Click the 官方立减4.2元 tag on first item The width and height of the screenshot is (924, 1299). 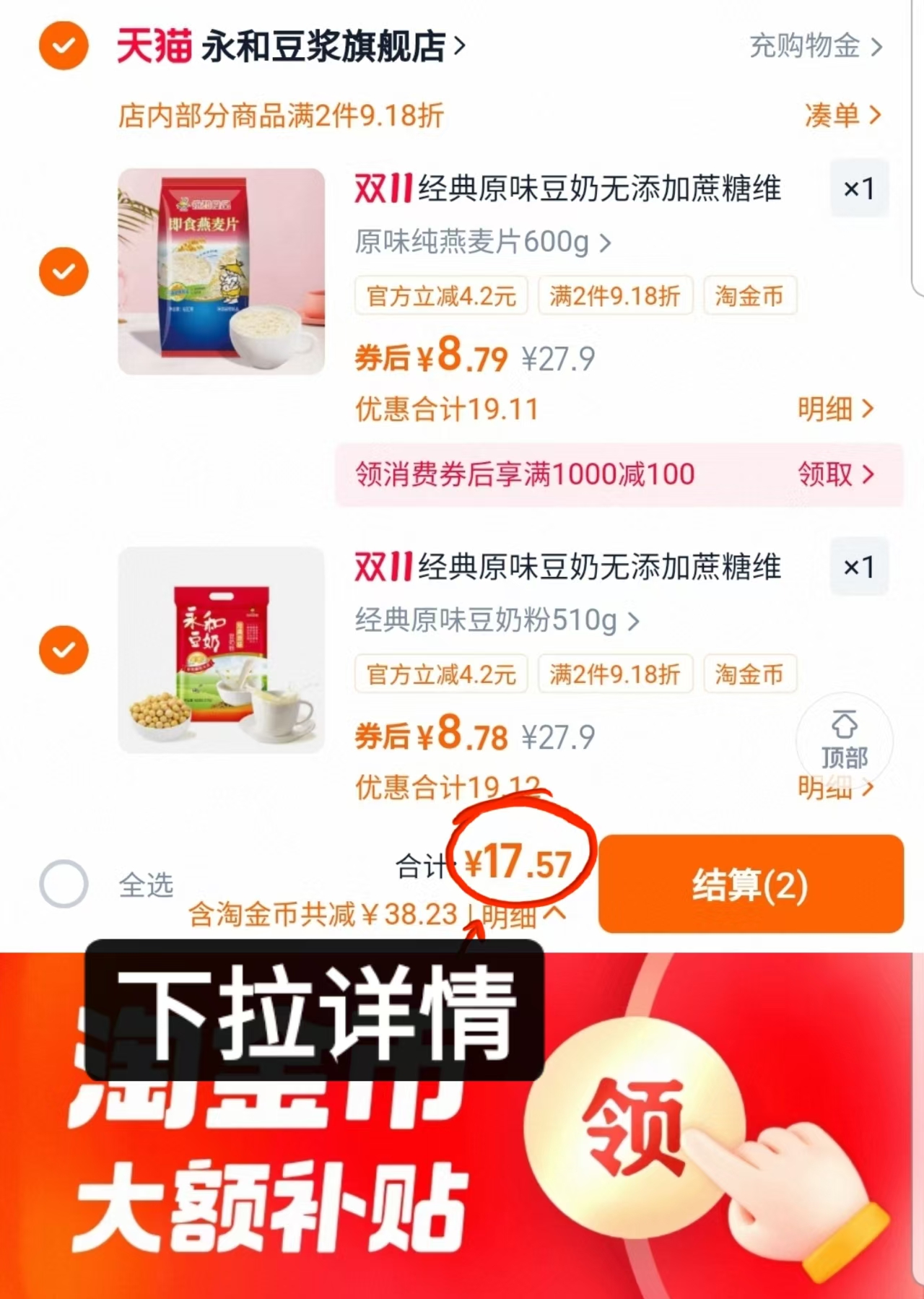pyautogui.click(x=442, y=296)
